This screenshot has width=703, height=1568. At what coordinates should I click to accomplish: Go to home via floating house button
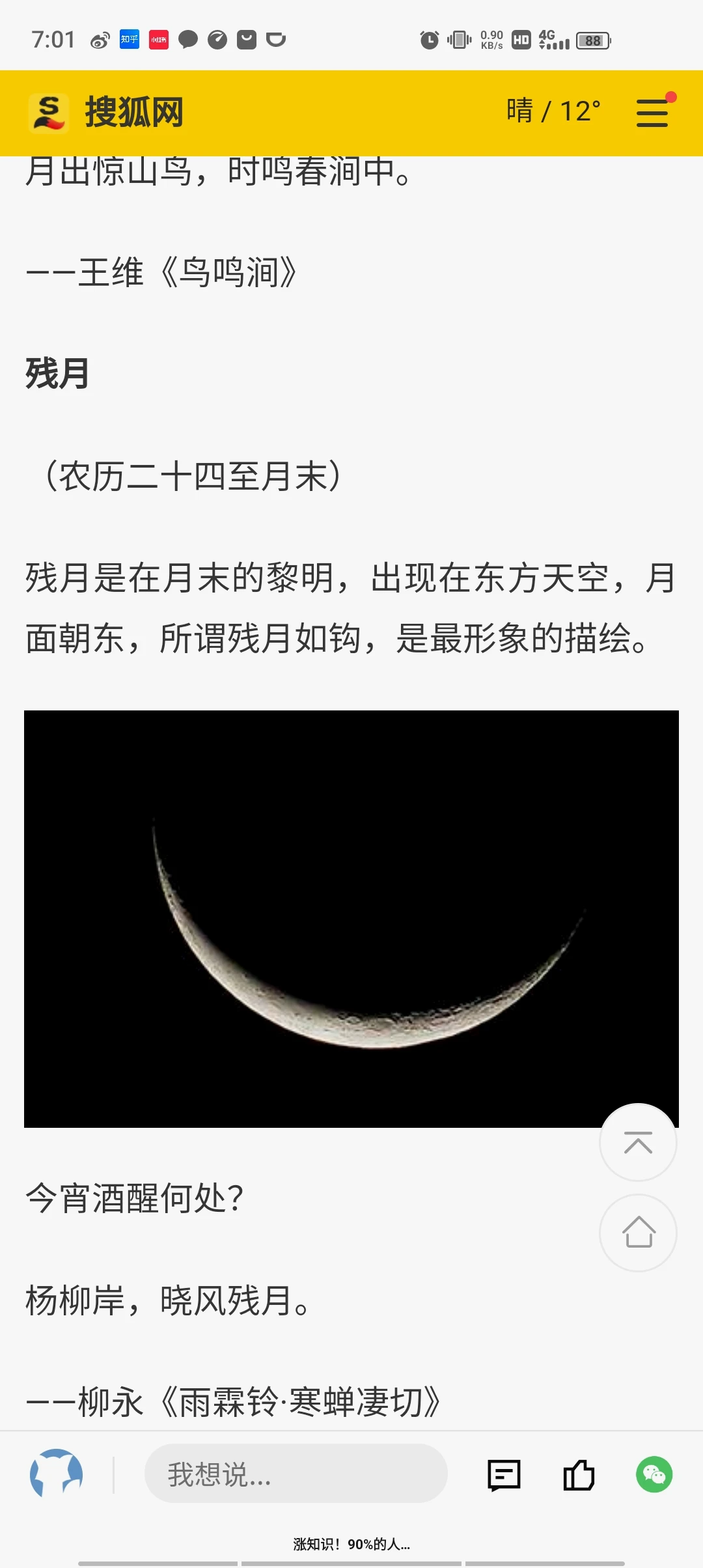(638, 1233)
